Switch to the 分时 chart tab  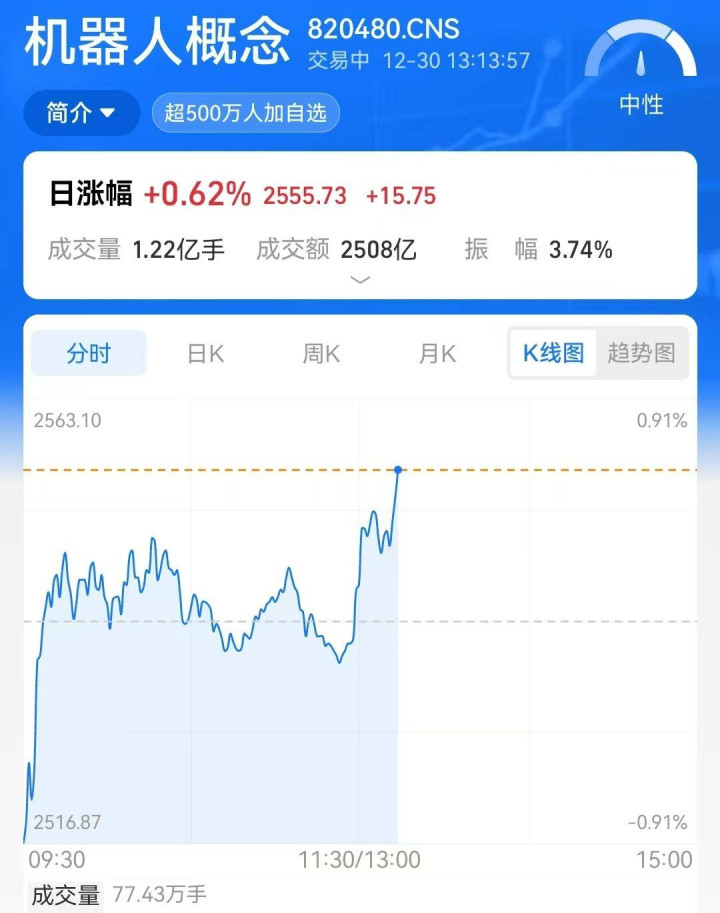coord(89,353)
